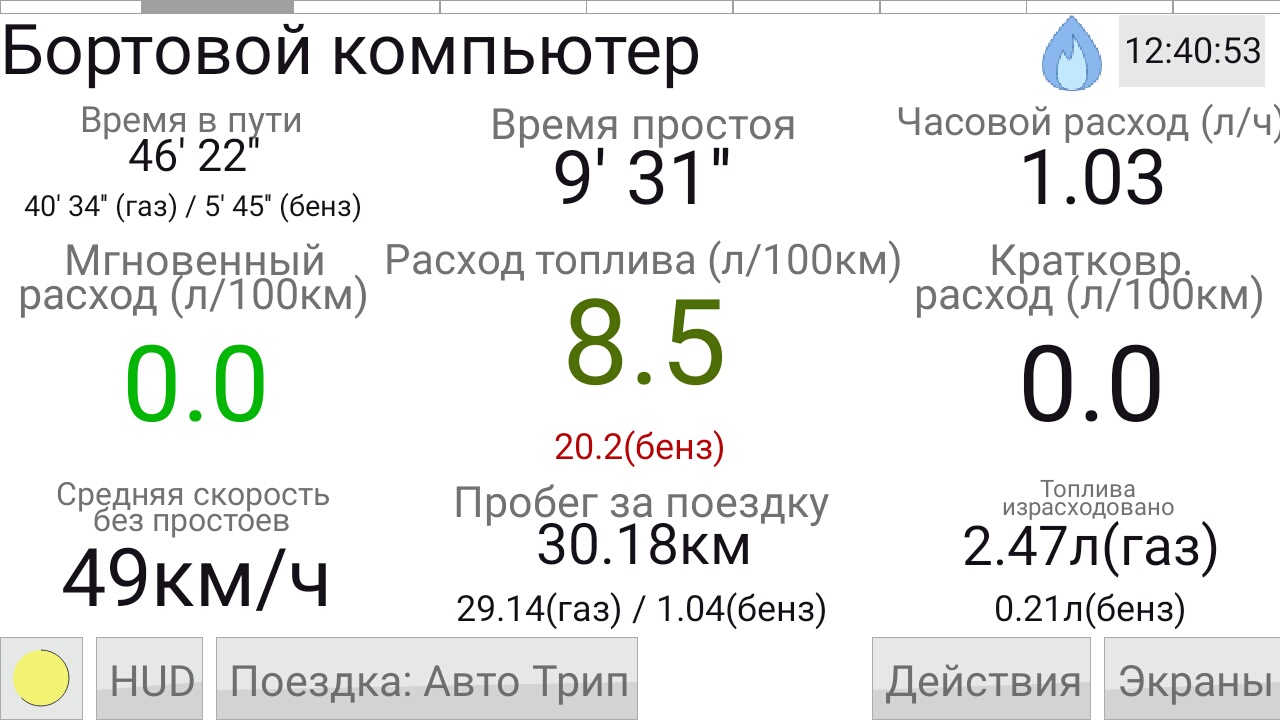
Task: Tap the yellow circle button
Action: pyautogui.click(x=42, y=679)
